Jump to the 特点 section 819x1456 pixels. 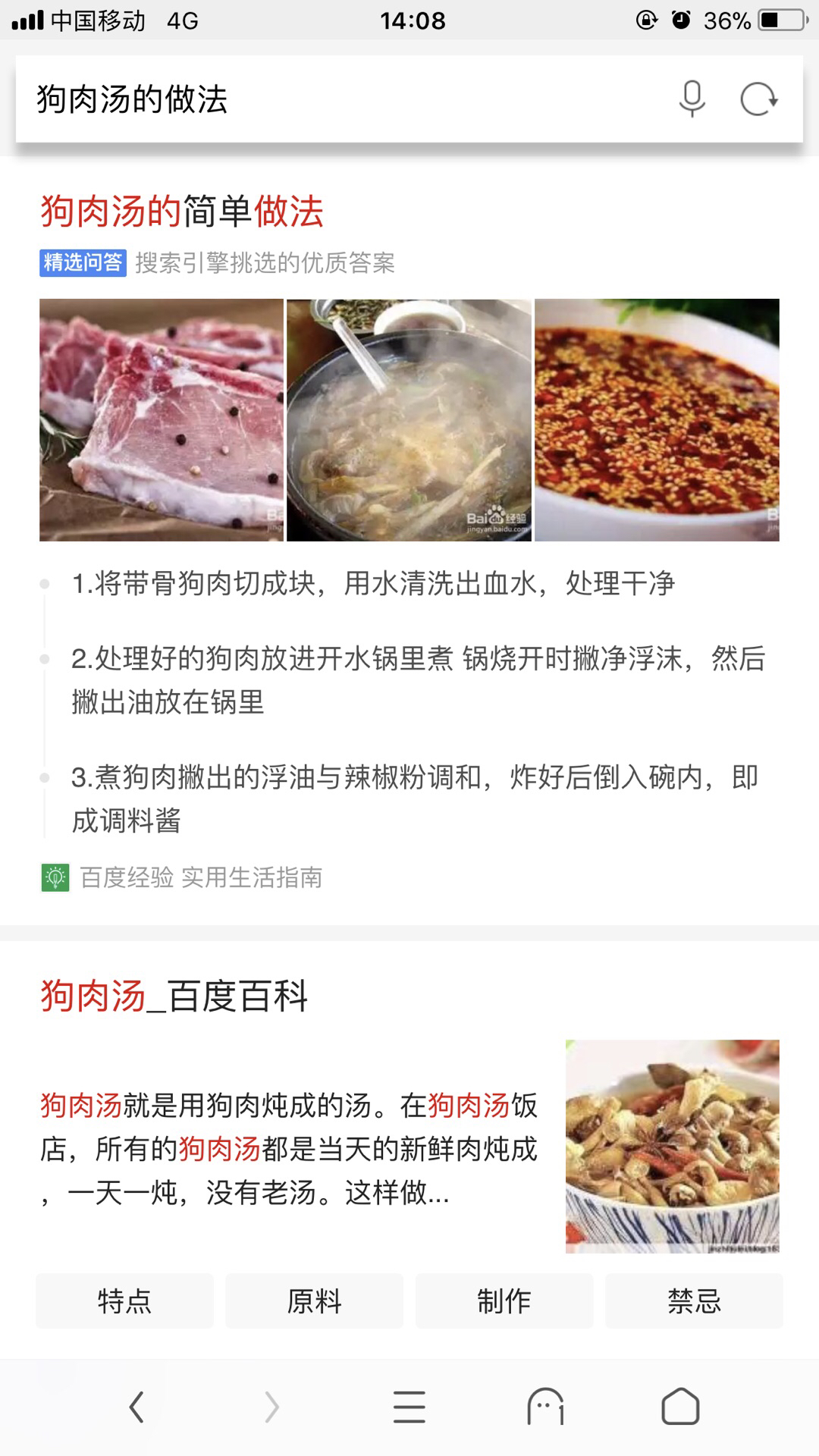click(124, 1301)
